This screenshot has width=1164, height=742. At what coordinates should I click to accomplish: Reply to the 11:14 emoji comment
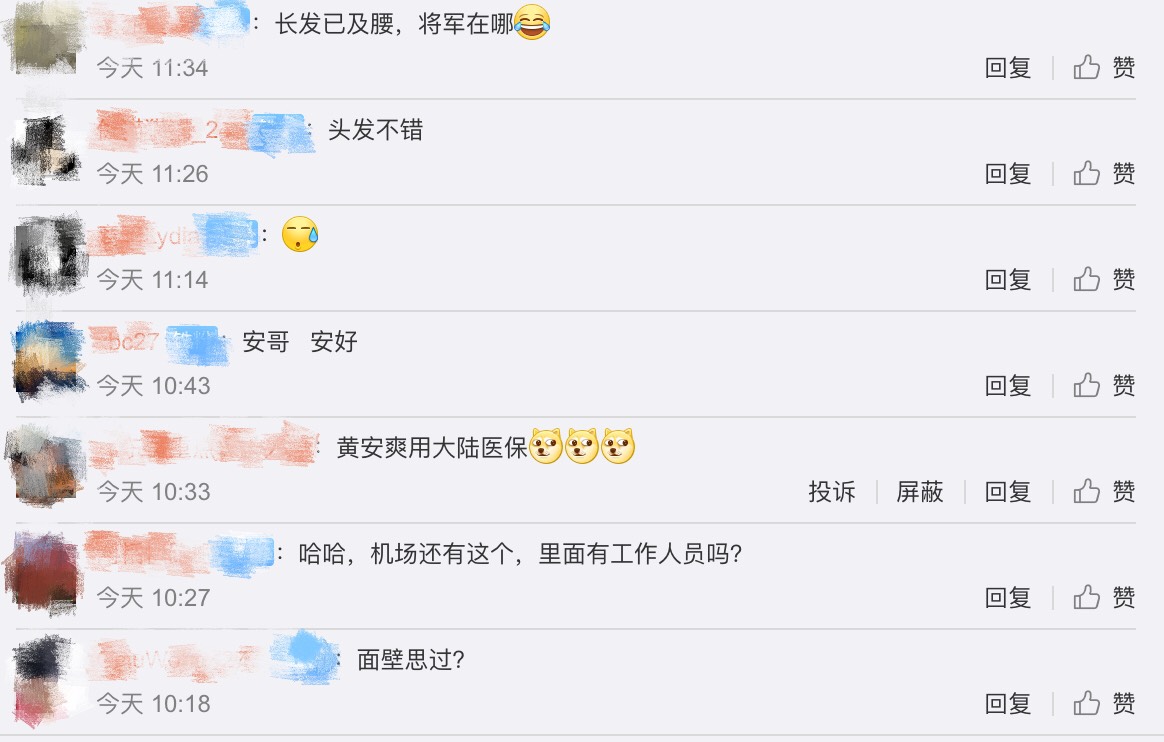1007,280
